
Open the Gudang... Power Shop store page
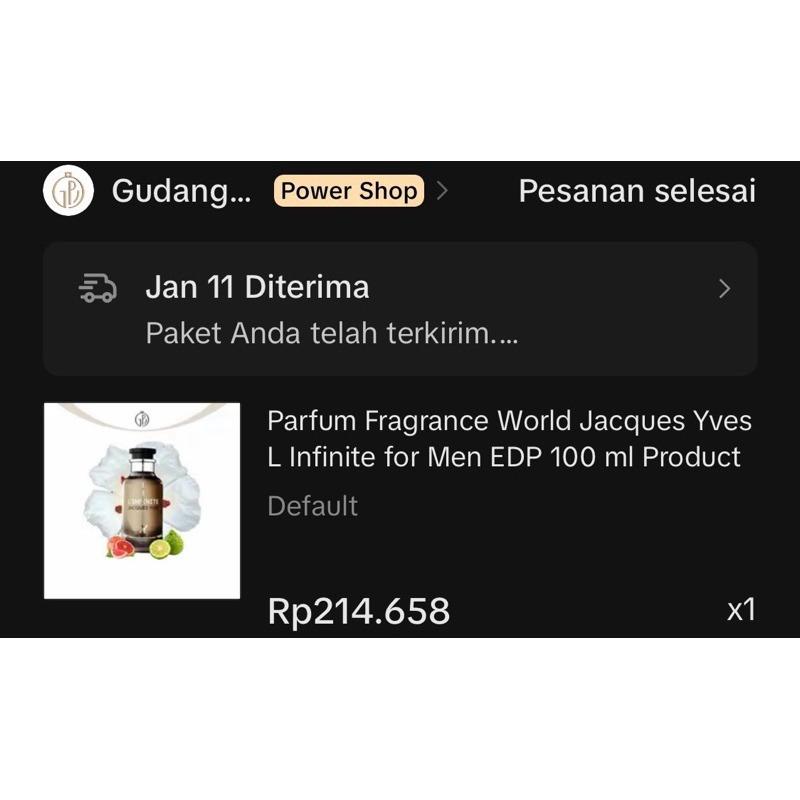coord(182,191)
